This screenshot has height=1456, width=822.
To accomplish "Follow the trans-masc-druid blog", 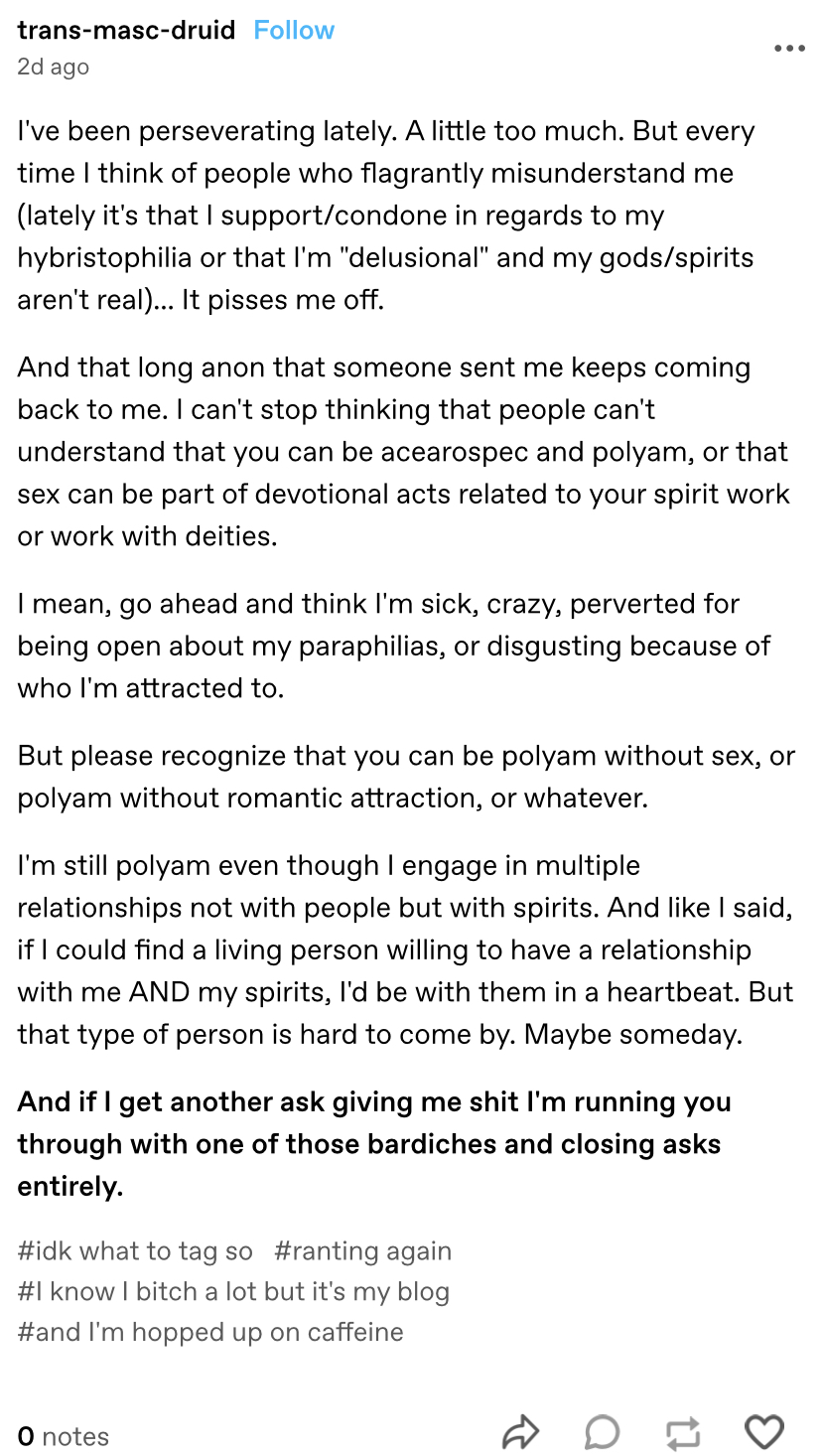I will point(294,30).
